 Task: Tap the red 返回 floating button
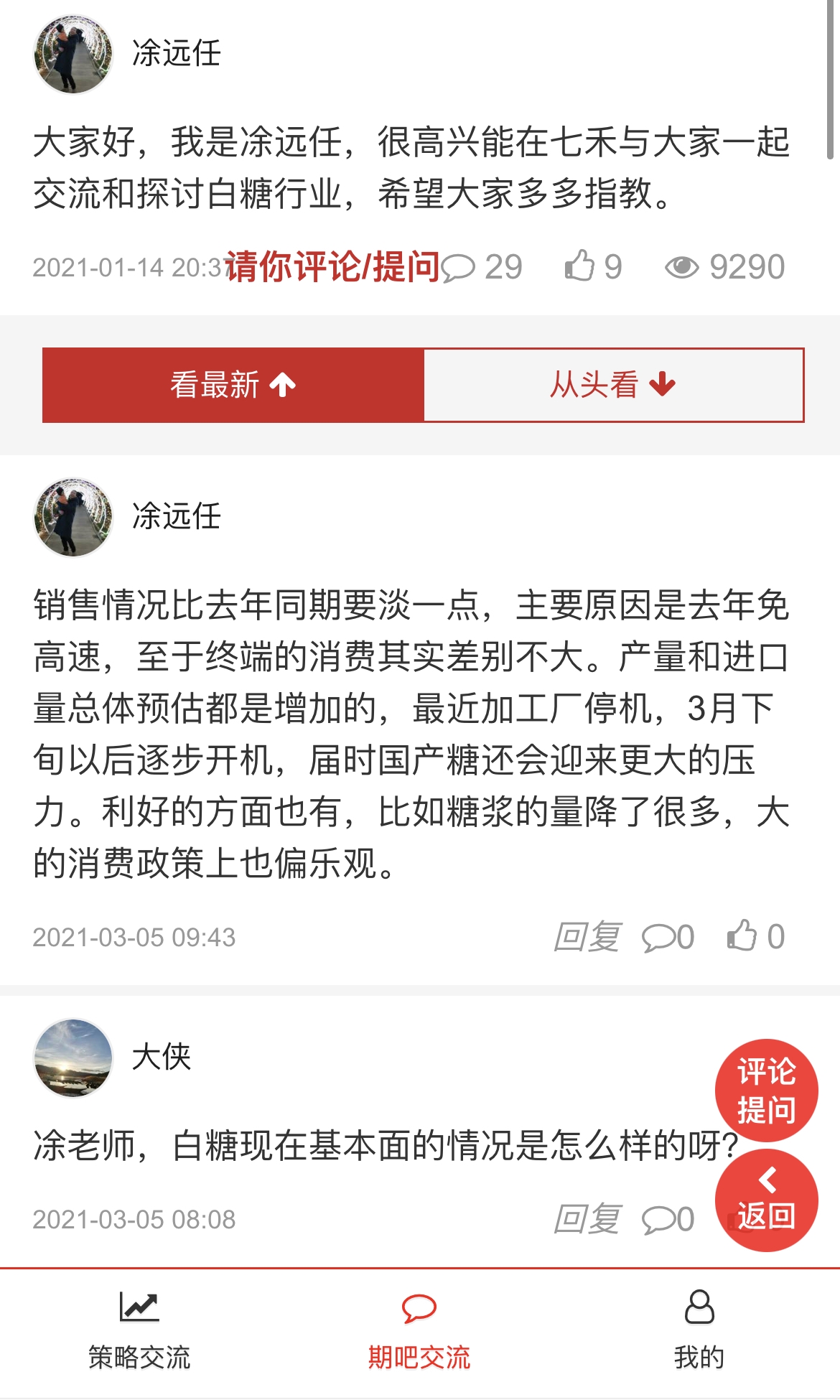coord(766,1200)
